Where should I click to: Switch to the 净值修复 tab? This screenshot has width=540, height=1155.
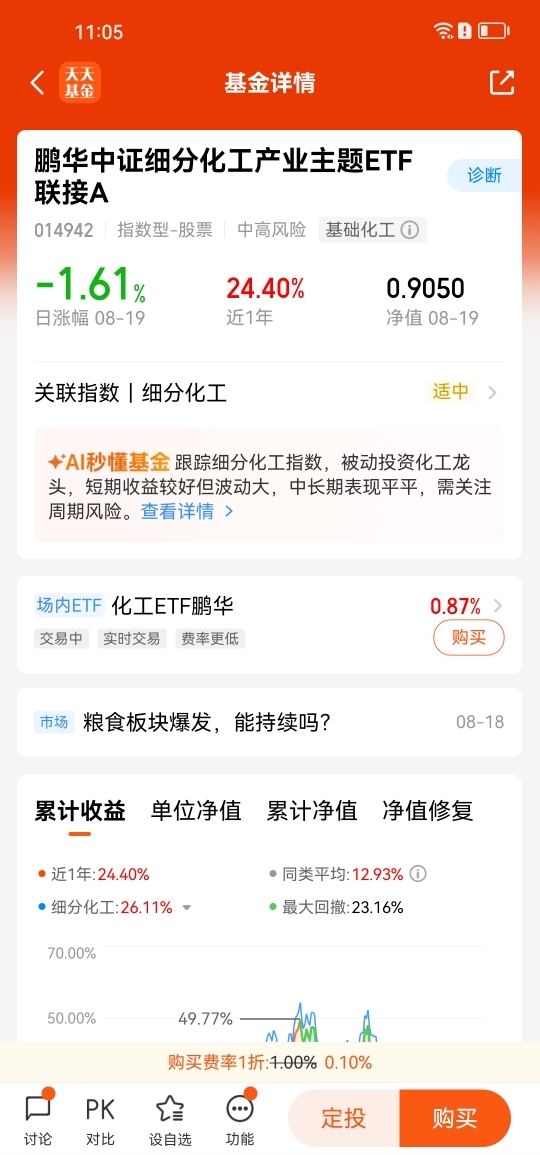coord(427,811)
